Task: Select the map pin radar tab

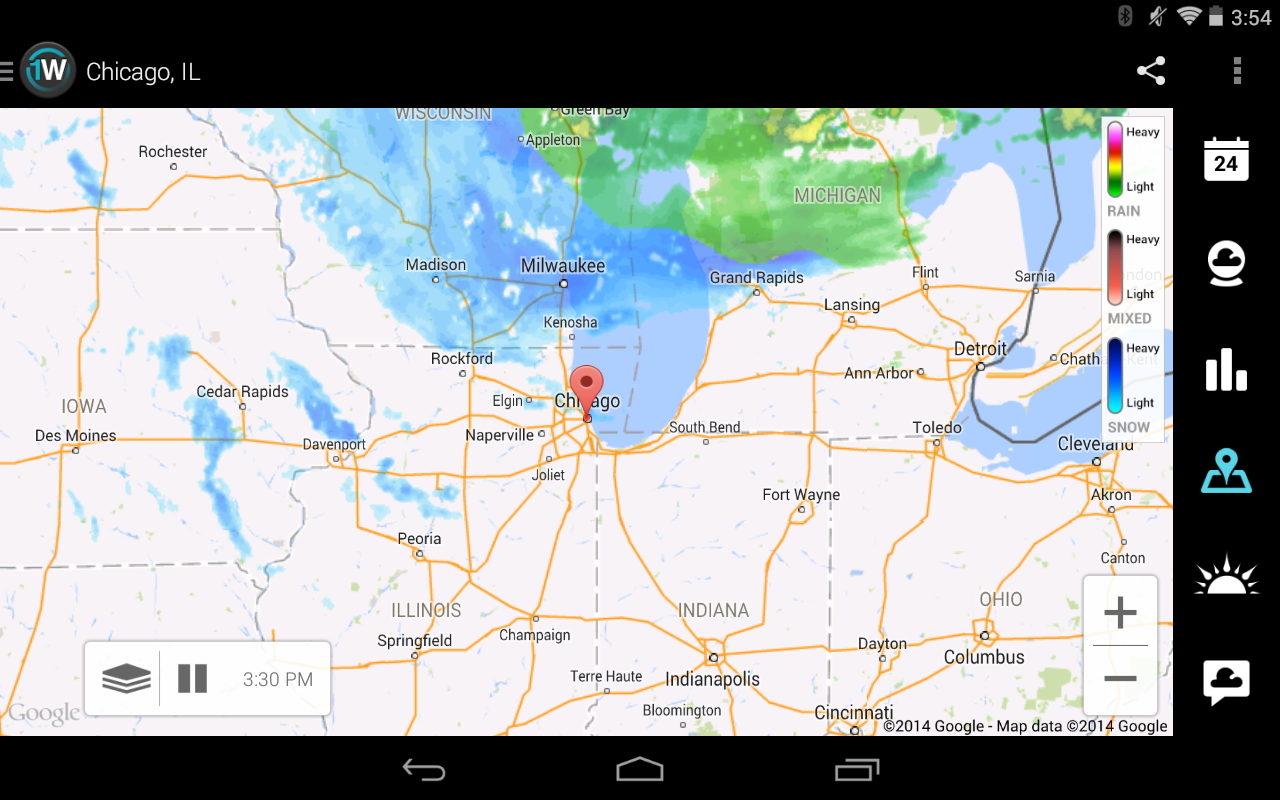Action: 1226,471
